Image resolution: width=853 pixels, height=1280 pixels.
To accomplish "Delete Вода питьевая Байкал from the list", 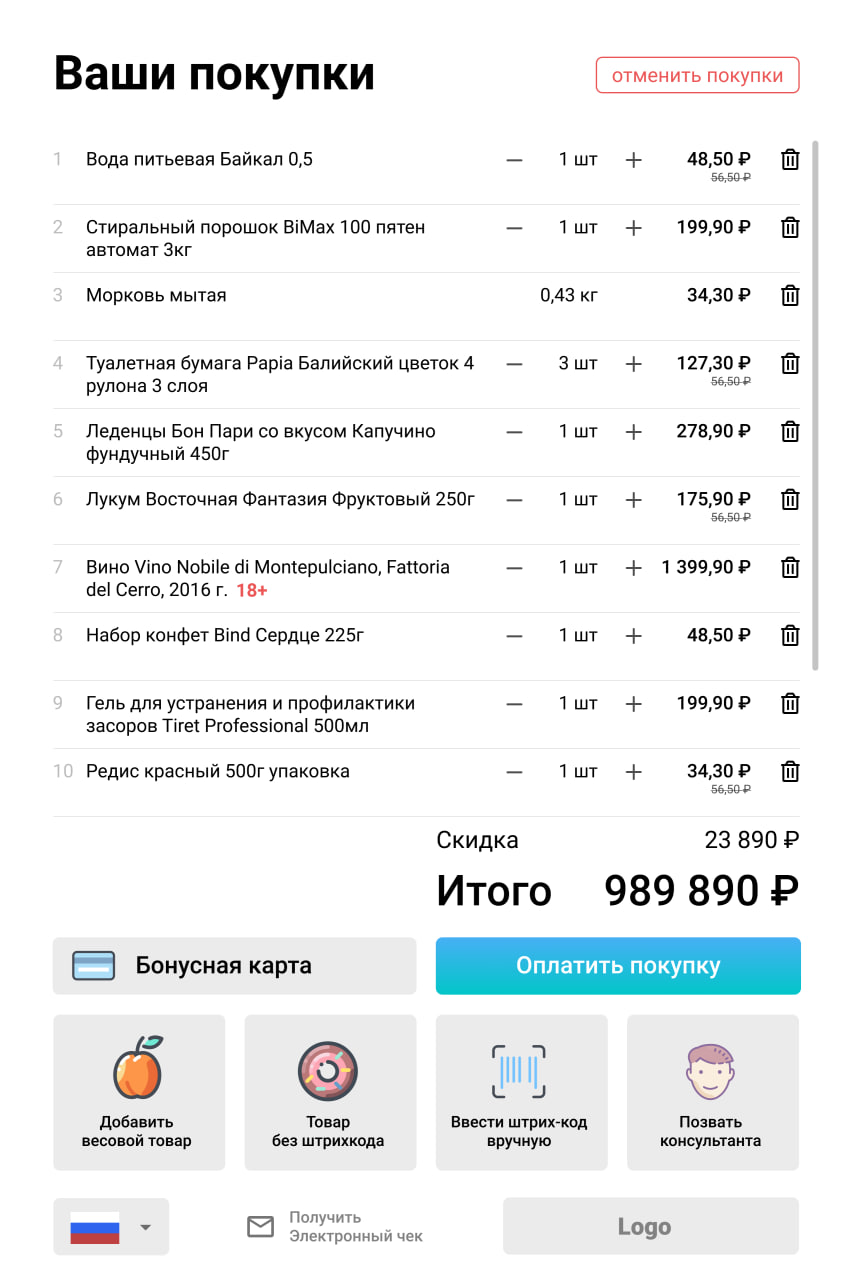I will point(790,160).
